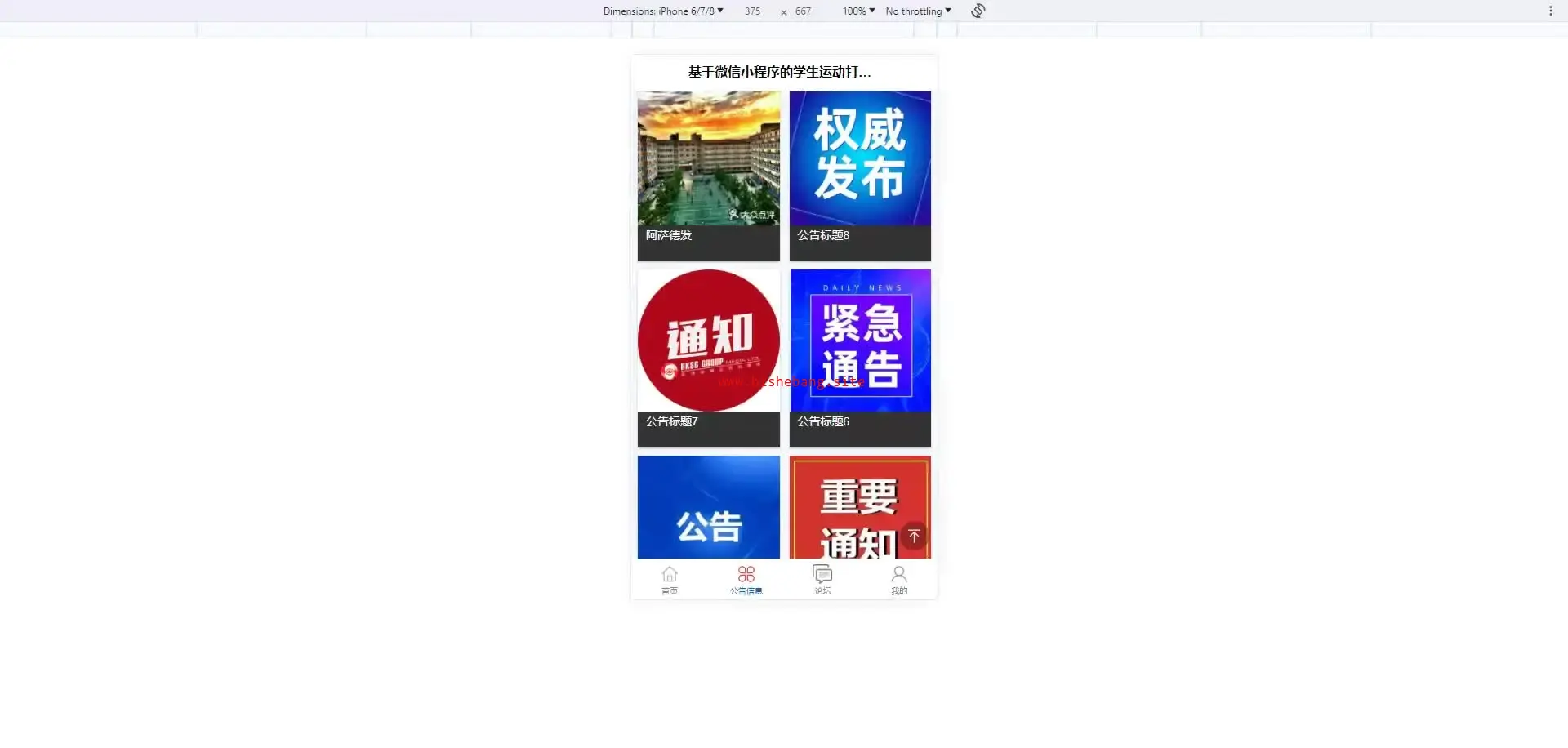Open the 阿萨德发 announcement card
This screenshot has height=748, width=1568.
point(708,176)
